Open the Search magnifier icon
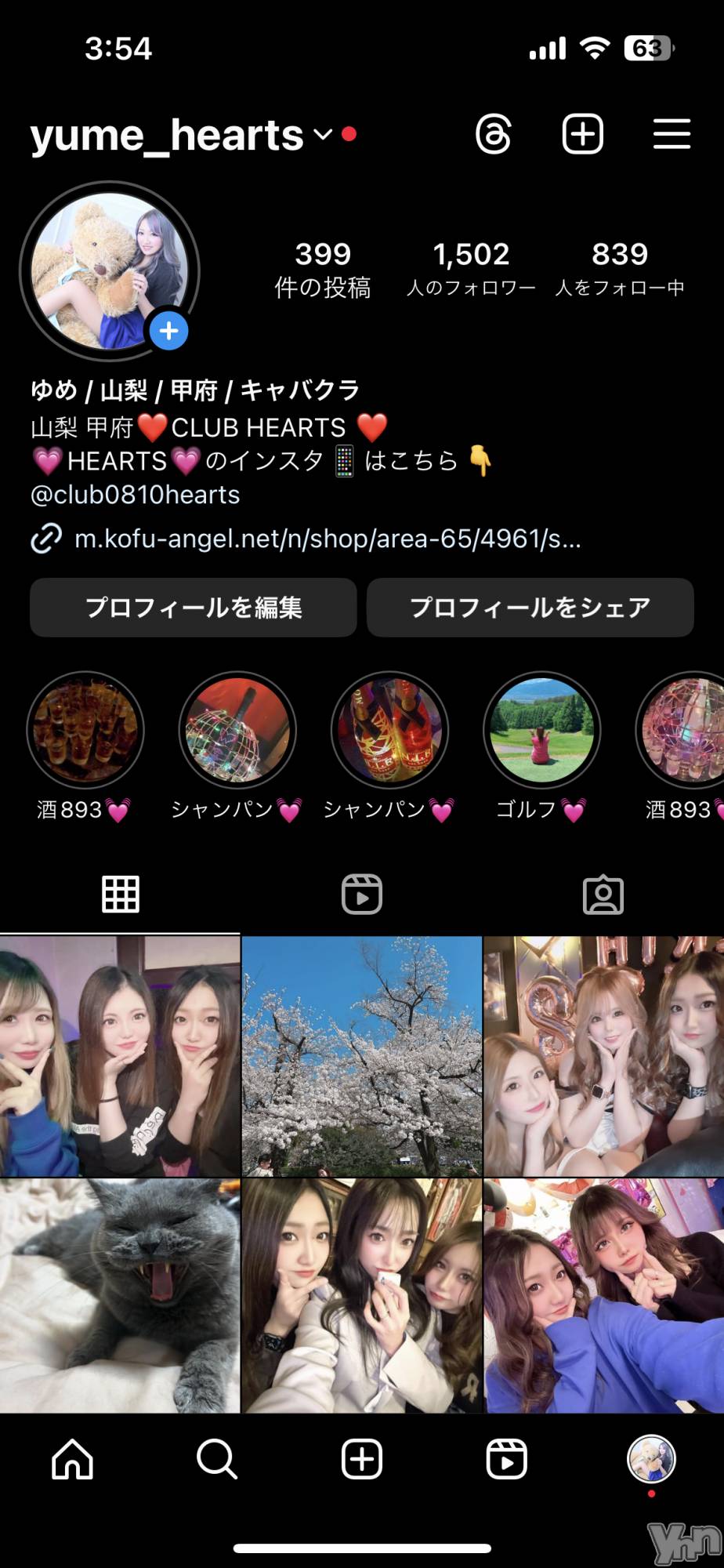The image size is (724, 1568). [x=217, y=1458]
